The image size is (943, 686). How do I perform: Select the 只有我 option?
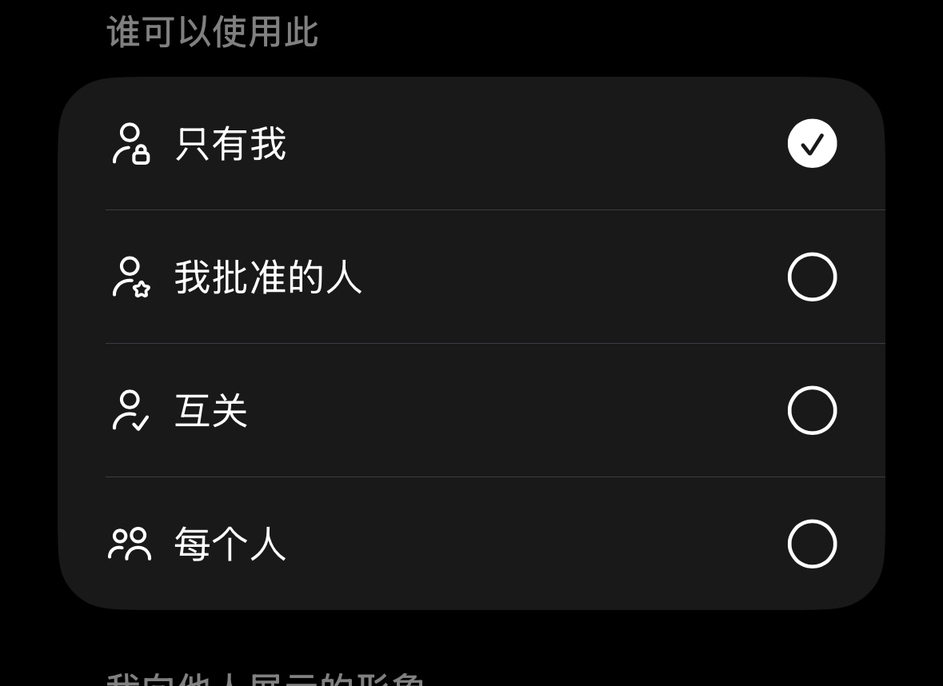coord(811,144)
